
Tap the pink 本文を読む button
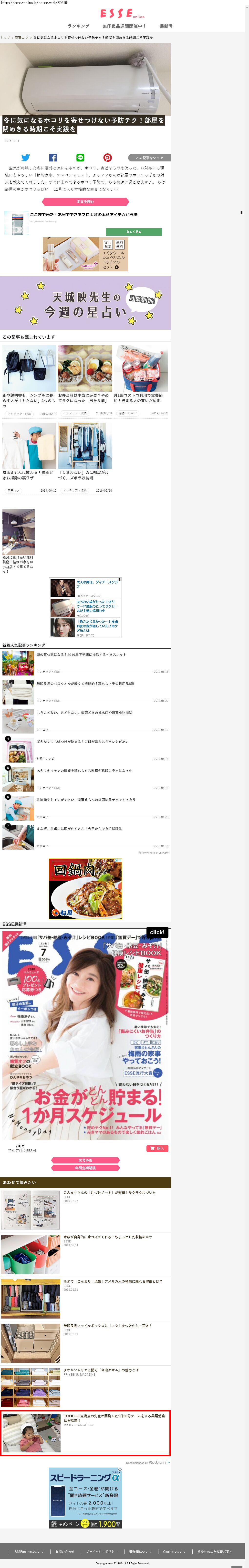85,201
